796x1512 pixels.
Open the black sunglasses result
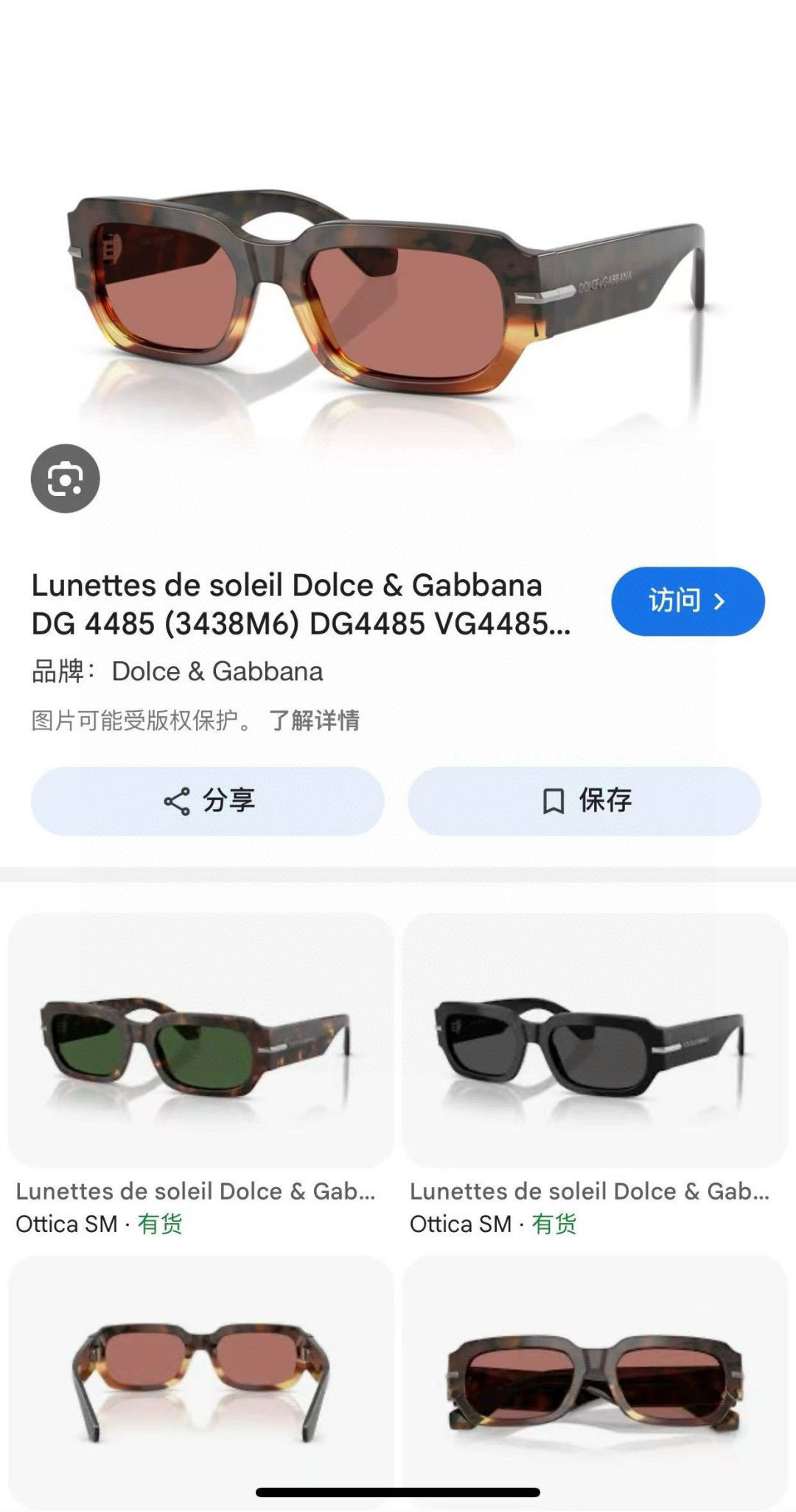click(x=594, y=1040)
